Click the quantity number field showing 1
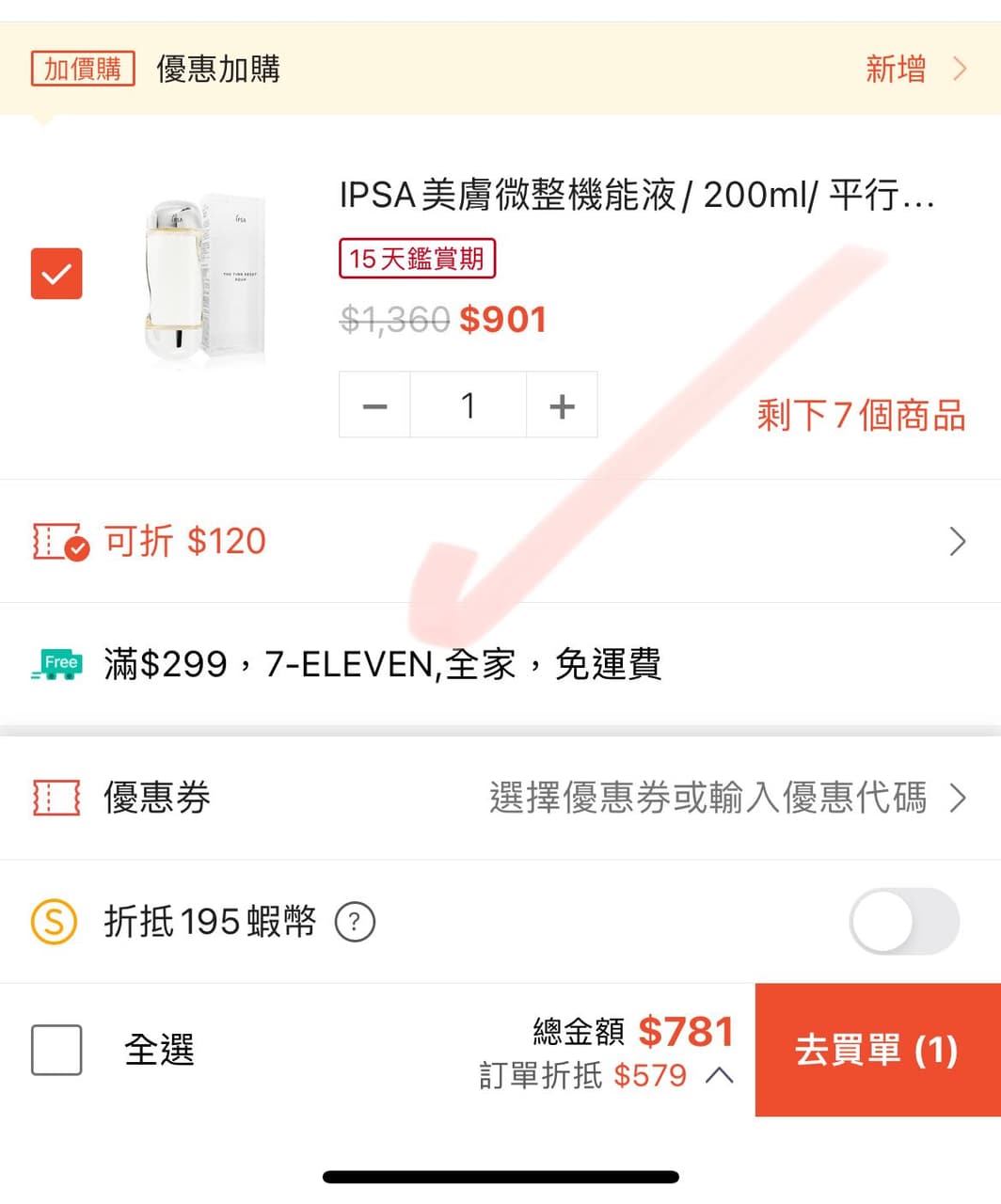The image size is (1001, 1204). click(468, 404)
